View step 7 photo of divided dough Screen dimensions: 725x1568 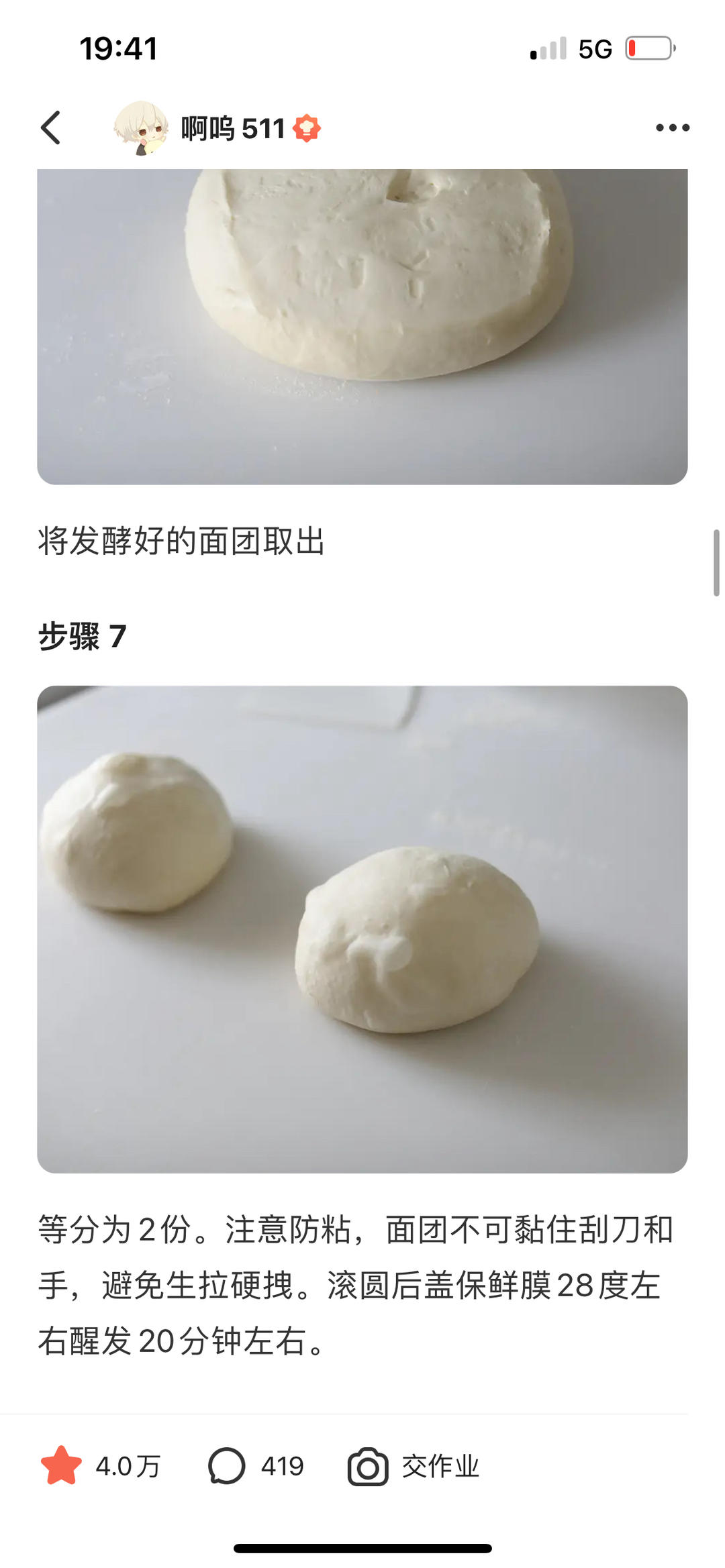[362, 929]
